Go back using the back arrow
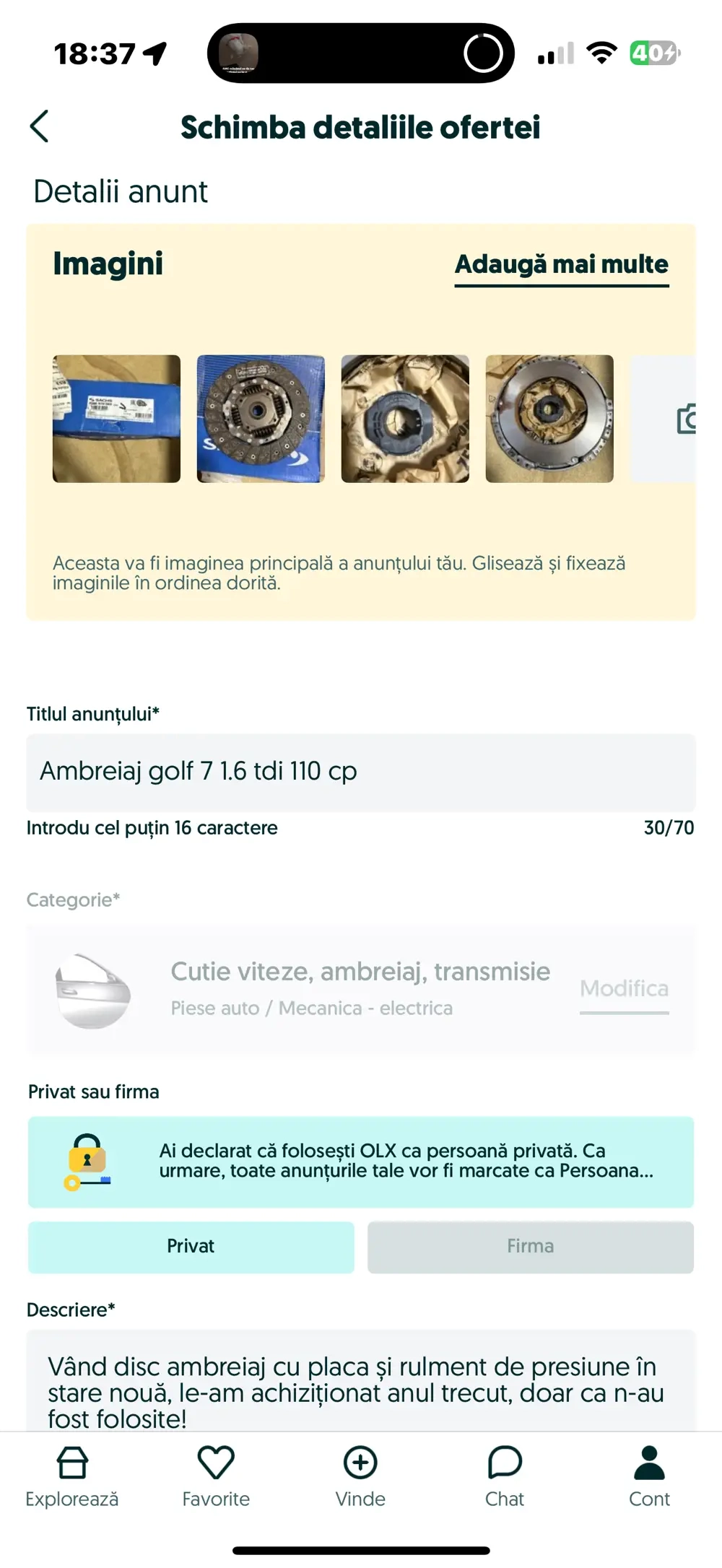 (x=40, y=126)
